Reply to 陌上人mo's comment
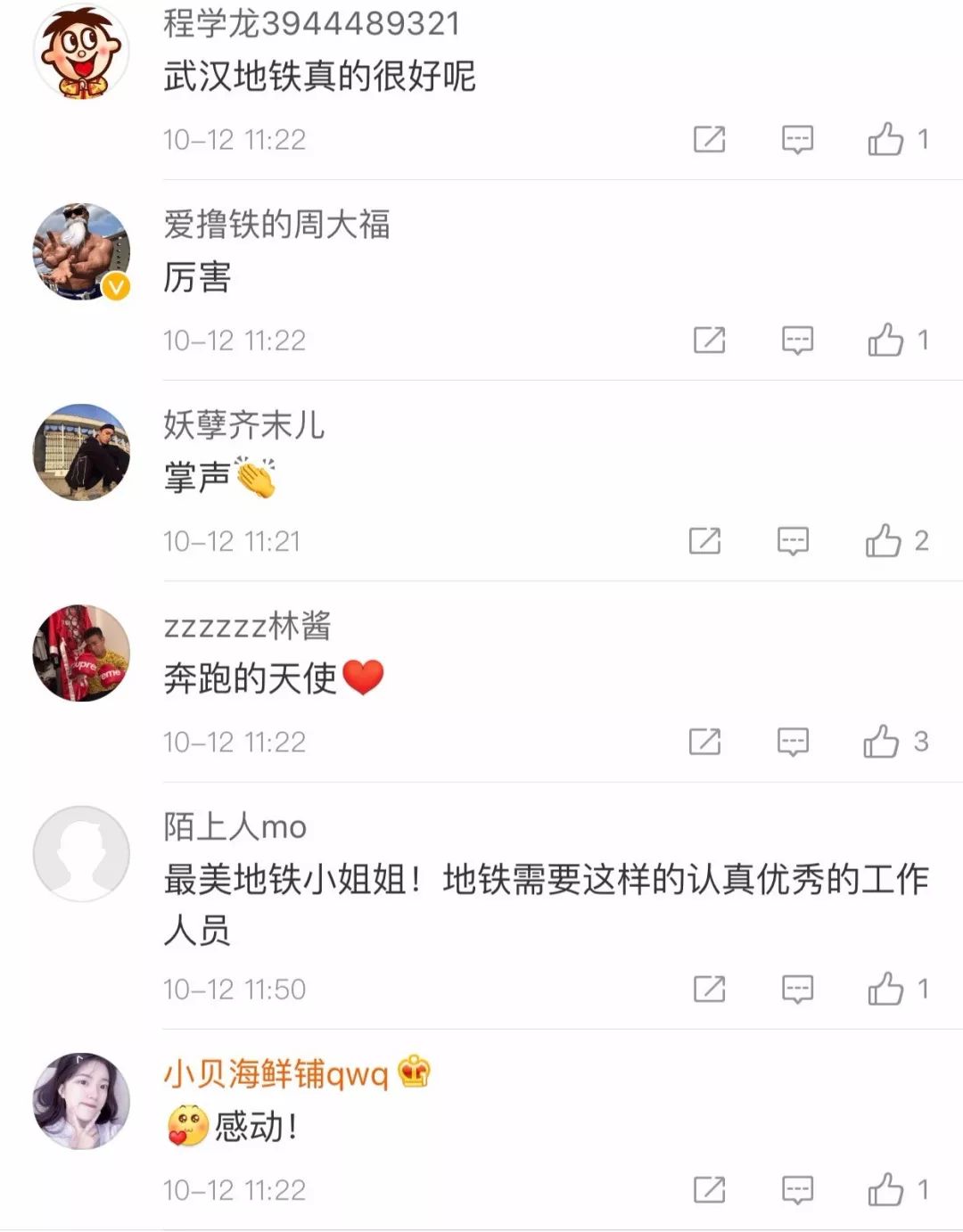 [x=797, y=989]
